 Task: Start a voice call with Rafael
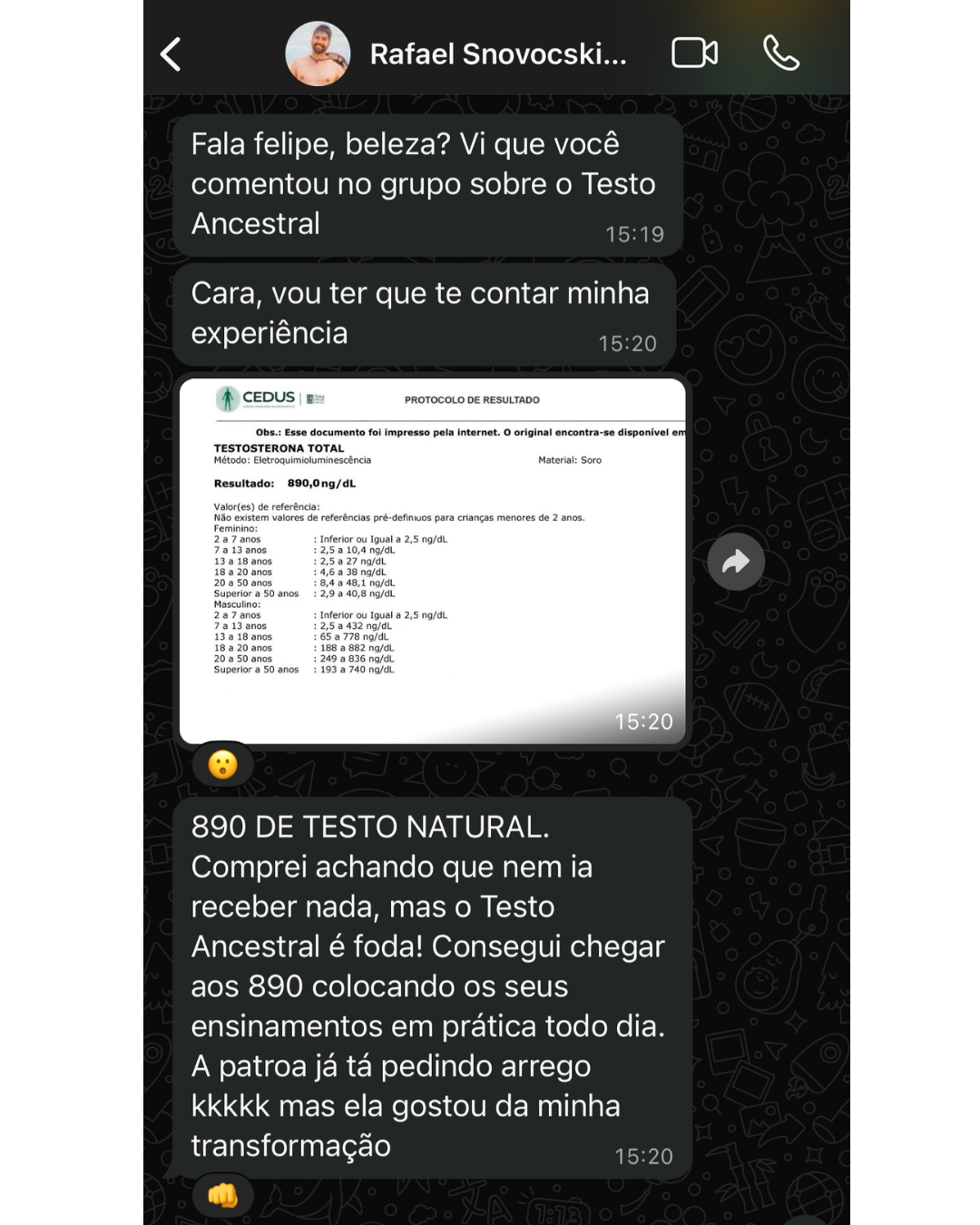pos(780,54)
